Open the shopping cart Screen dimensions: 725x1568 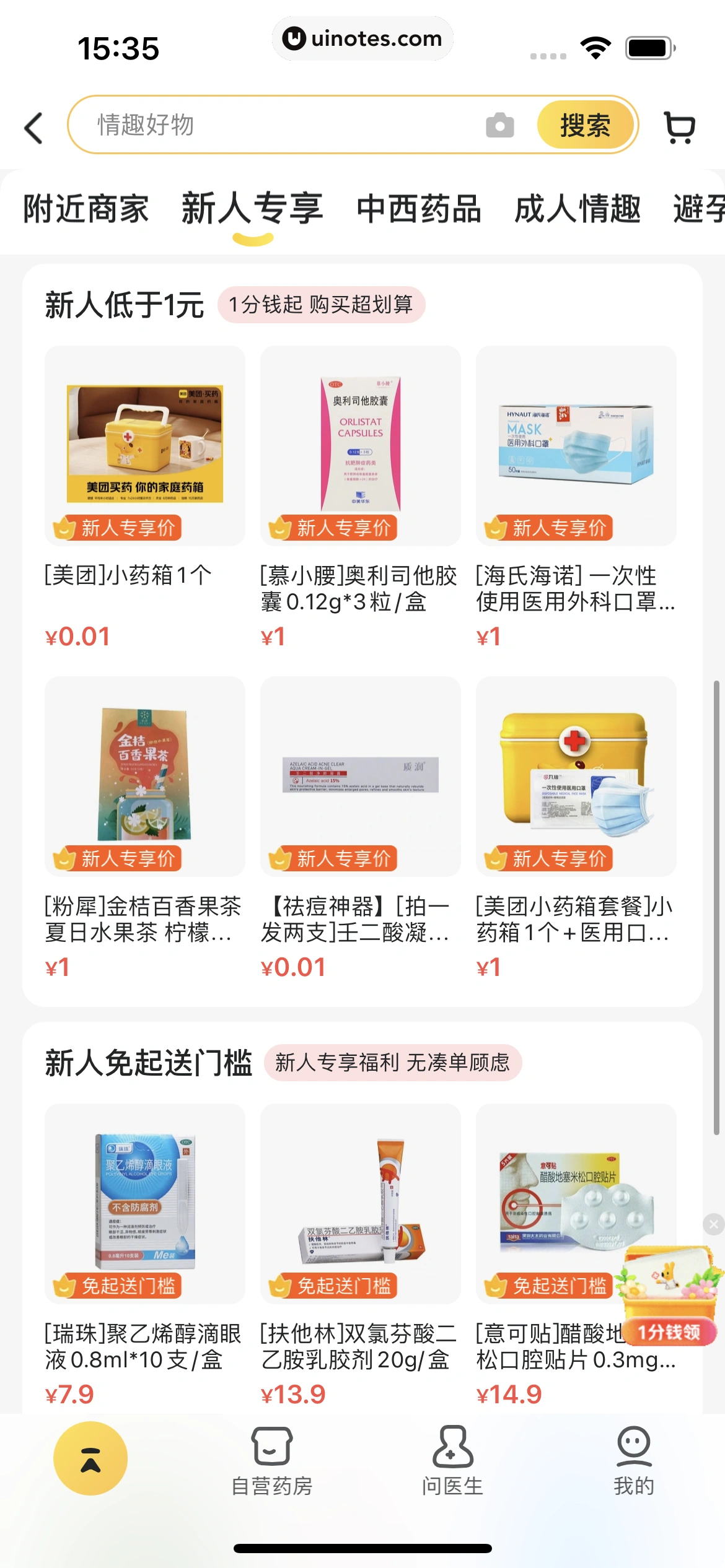679,127
